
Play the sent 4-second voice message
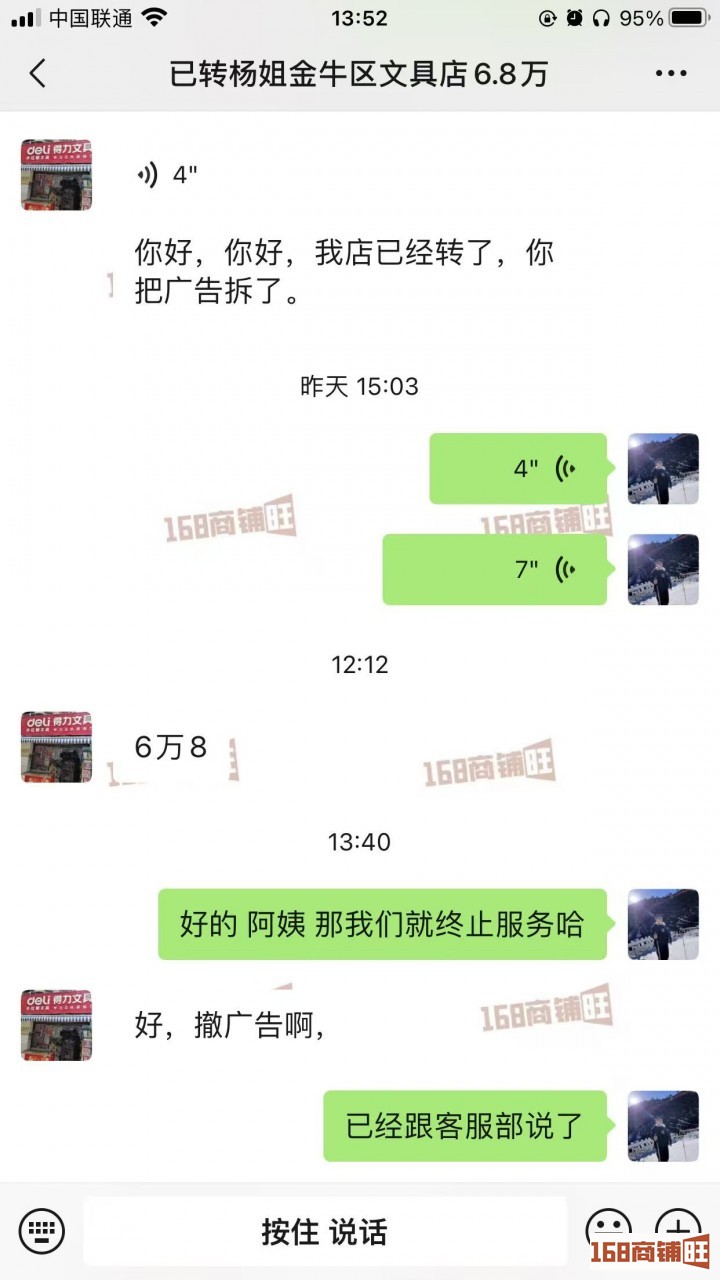coord(518,468)
